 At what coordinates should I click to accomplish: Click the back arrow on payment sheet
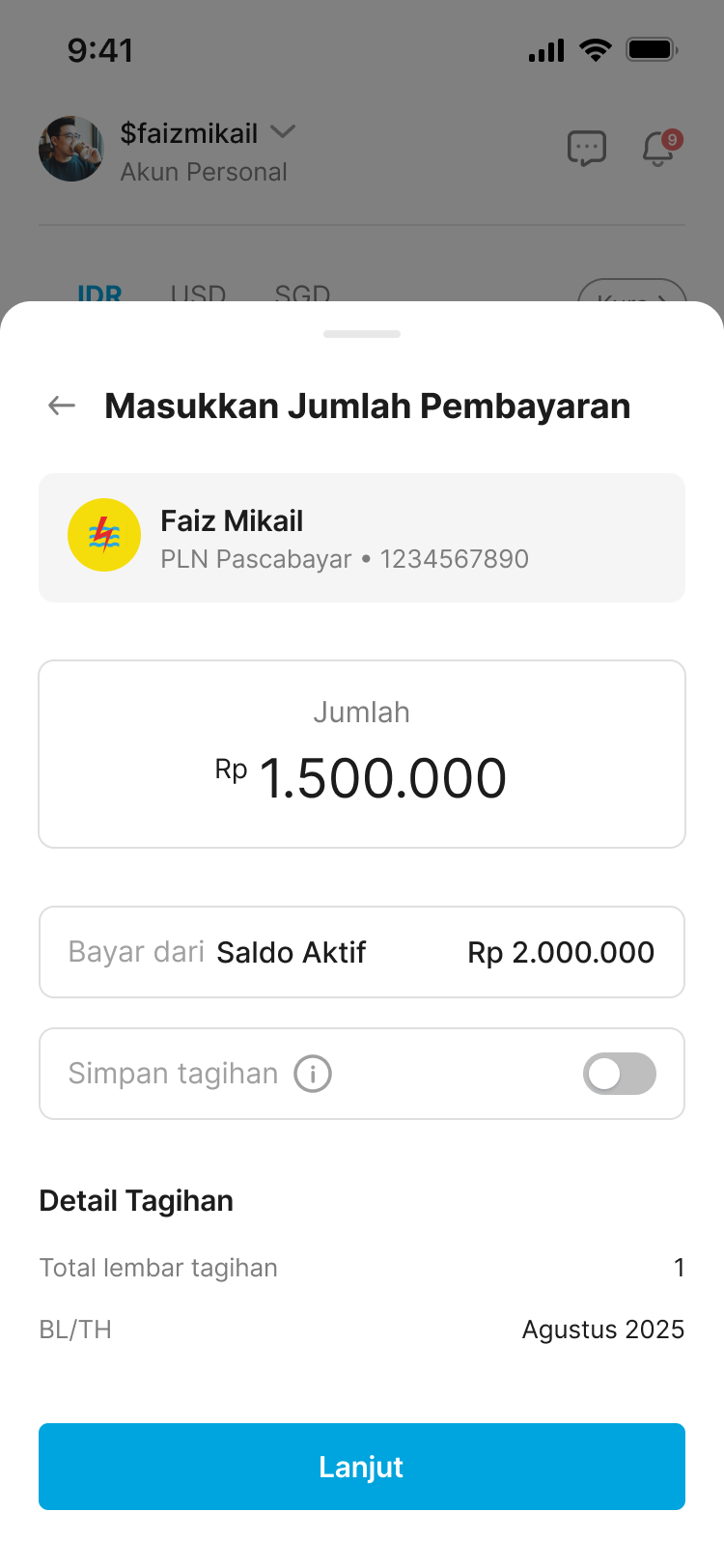61,406
